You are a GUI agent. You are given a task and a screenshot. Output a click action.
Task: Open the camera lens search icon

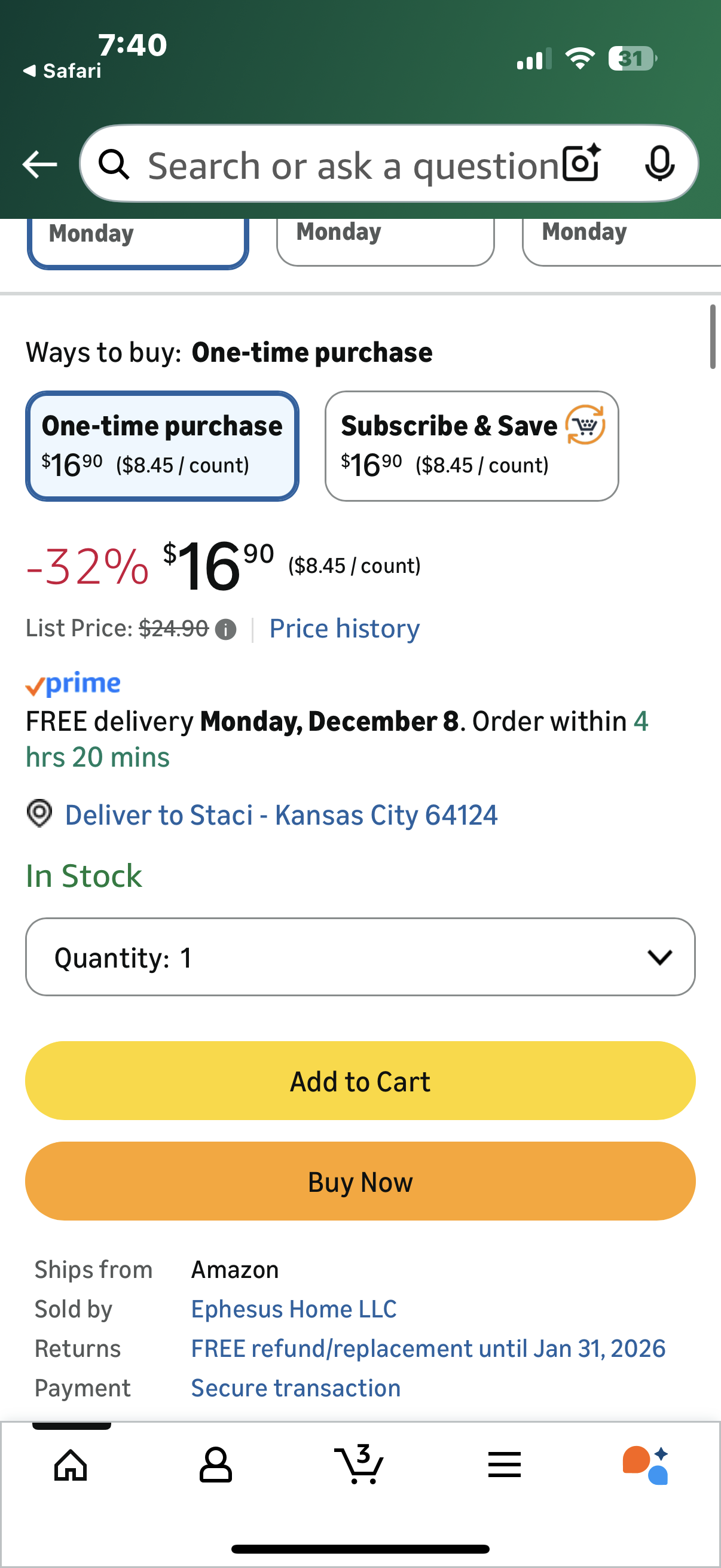tap(581, 163)
